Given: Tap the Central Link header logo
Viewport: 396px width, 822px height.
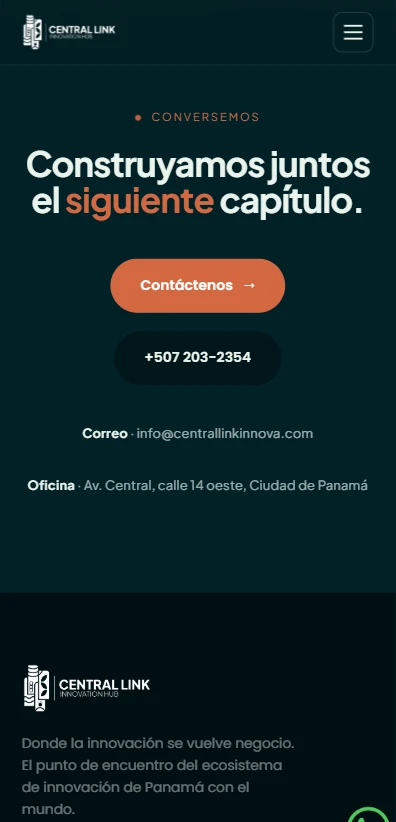Looking at the screenshot, I should click(x=69, y=32).
